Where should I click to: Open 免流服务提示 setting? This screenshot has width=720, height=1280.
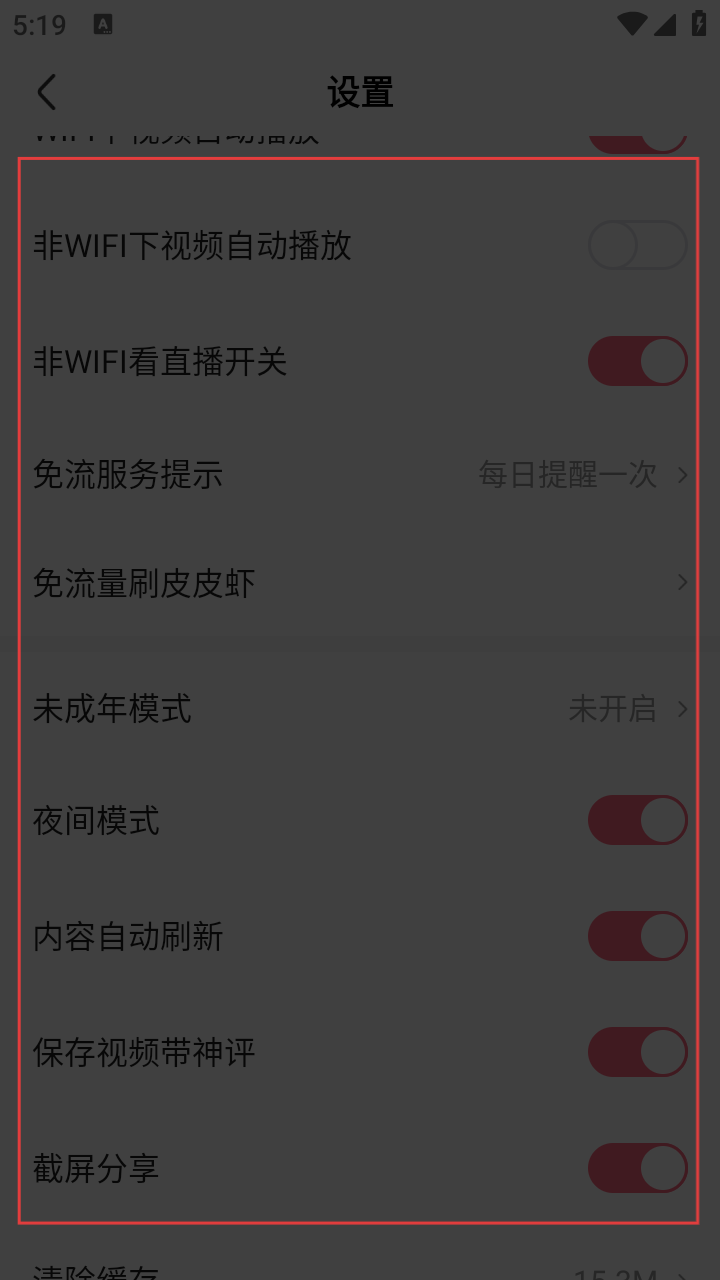click(x=360, y=475)
